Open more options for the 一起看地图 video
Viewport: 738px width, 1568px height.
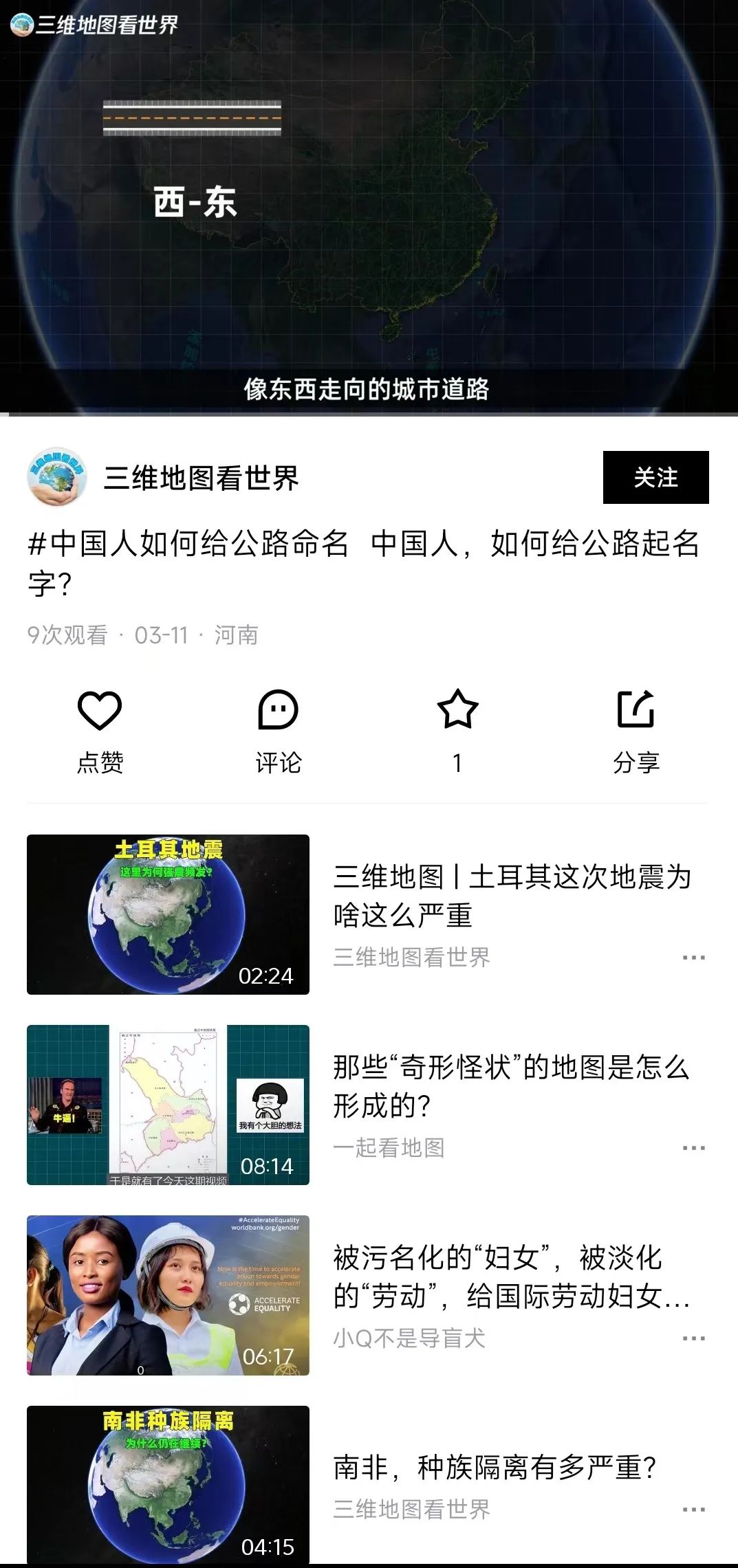pos(693,1148)
